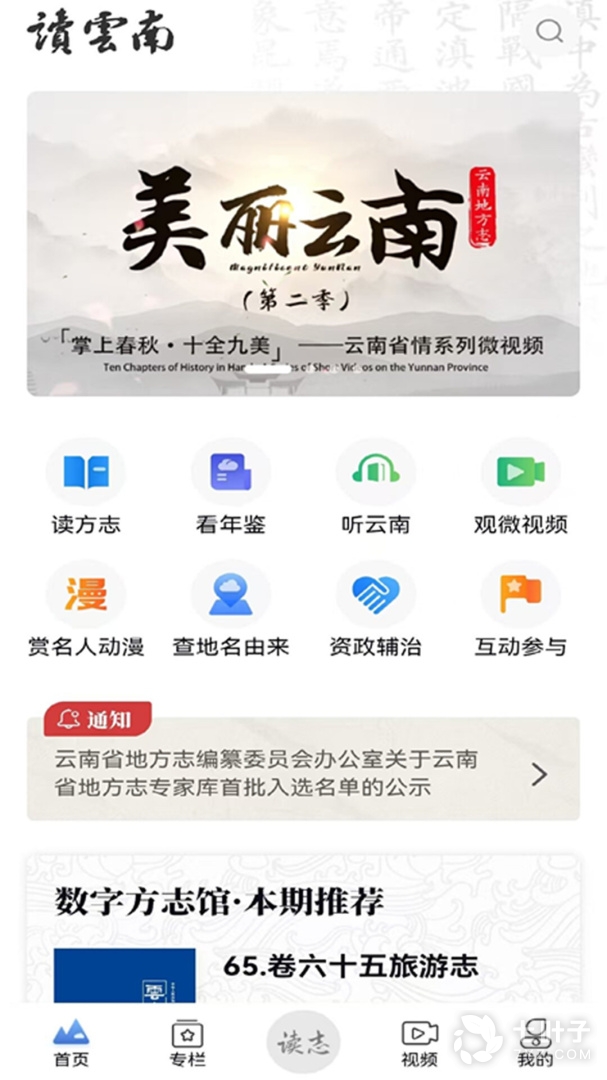This screenshot has height=1080, width=607.
Task: Open the search icon at top right
Action: pos(549,31)
